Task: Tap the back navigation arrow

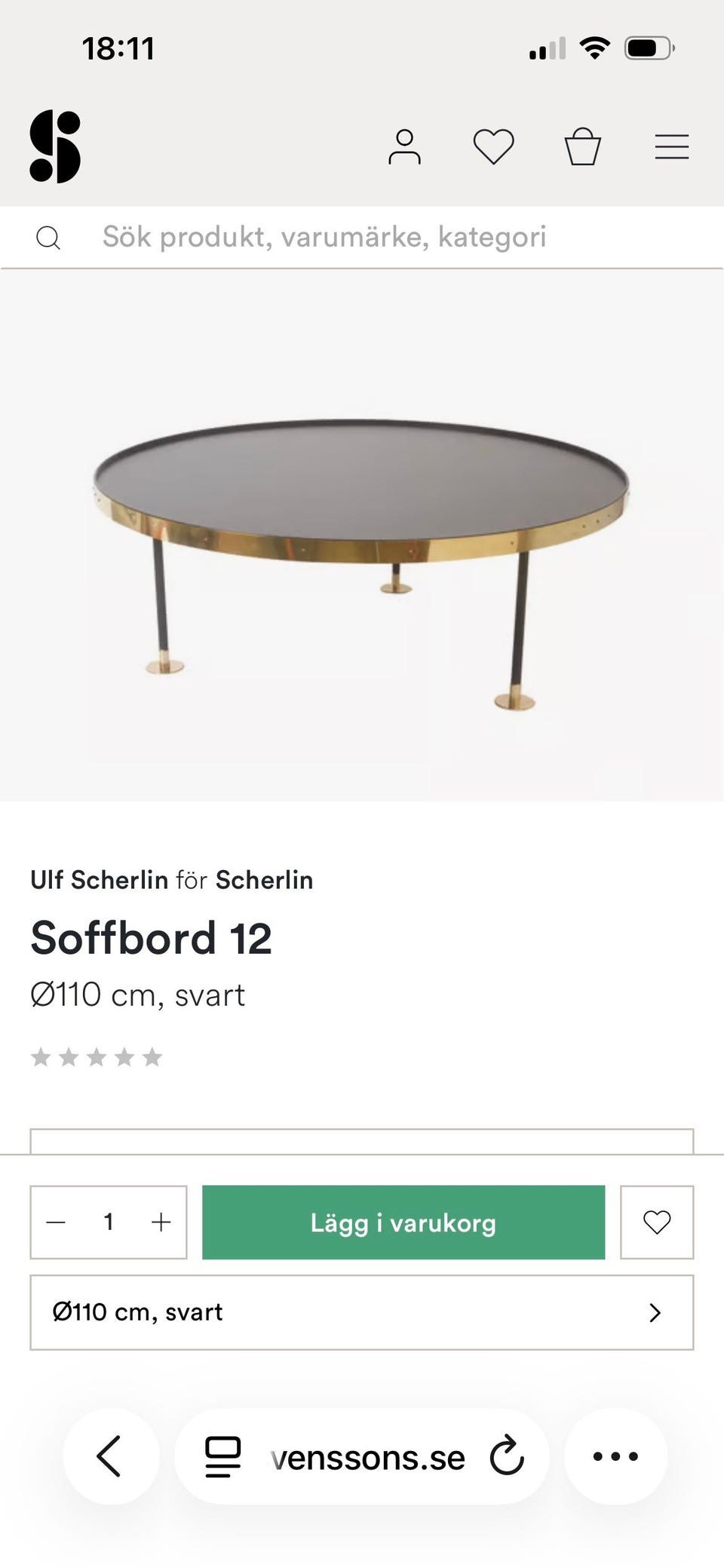Action: (x=110, y=1456)
